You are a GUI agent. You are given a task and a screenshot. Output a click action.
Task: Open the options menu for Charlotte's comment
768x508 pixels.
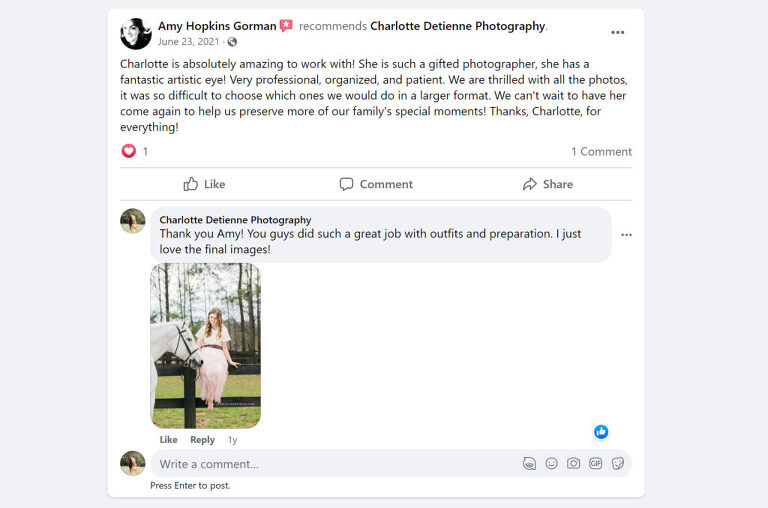[x=626, y=235]
